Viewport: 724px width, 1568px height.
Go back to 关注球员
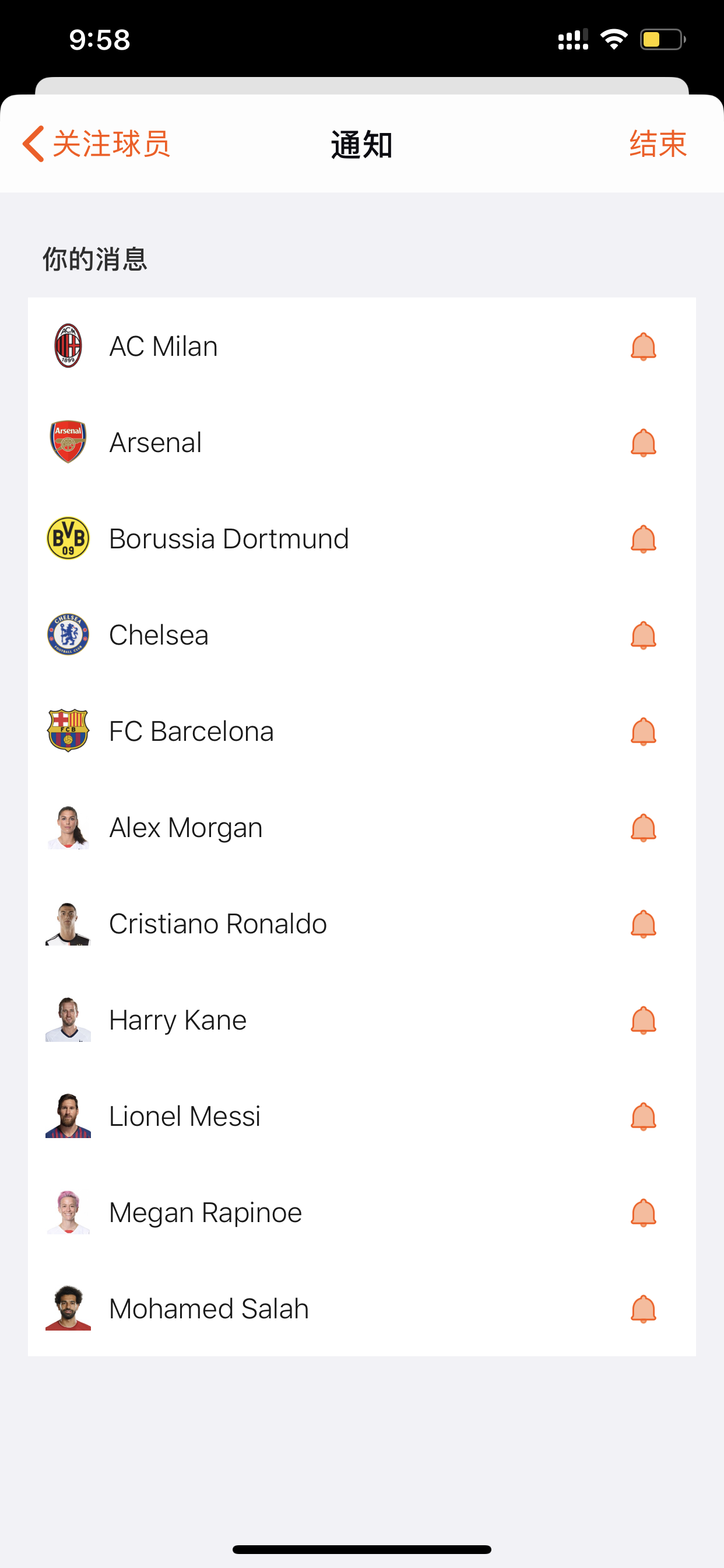click(x=96, y=144)
